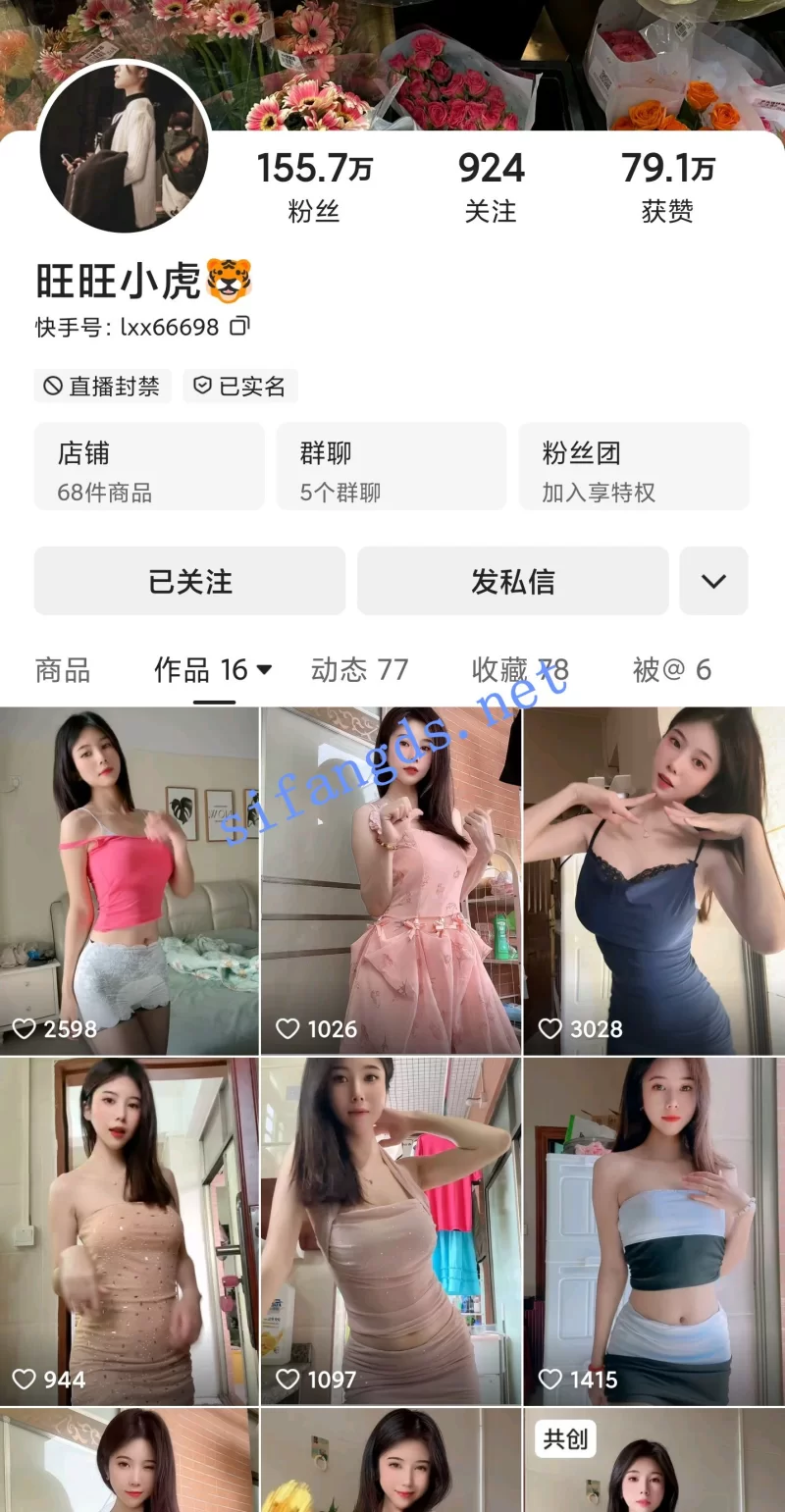Screen dimensions: 785x1512
Task: Switch to the 被@ 6 tab
Action: (671, 670)
